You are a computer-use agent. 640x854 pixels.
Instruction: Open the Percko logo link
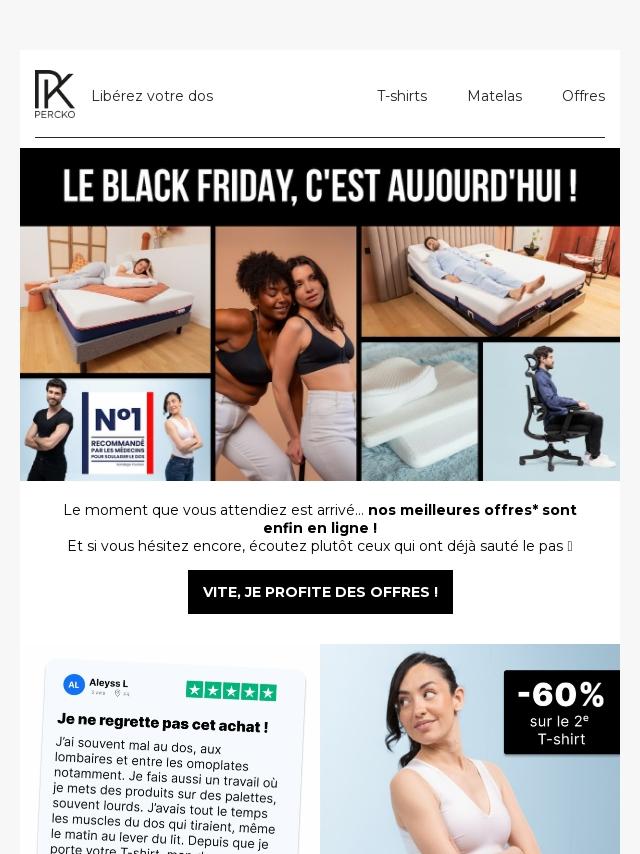54,95
